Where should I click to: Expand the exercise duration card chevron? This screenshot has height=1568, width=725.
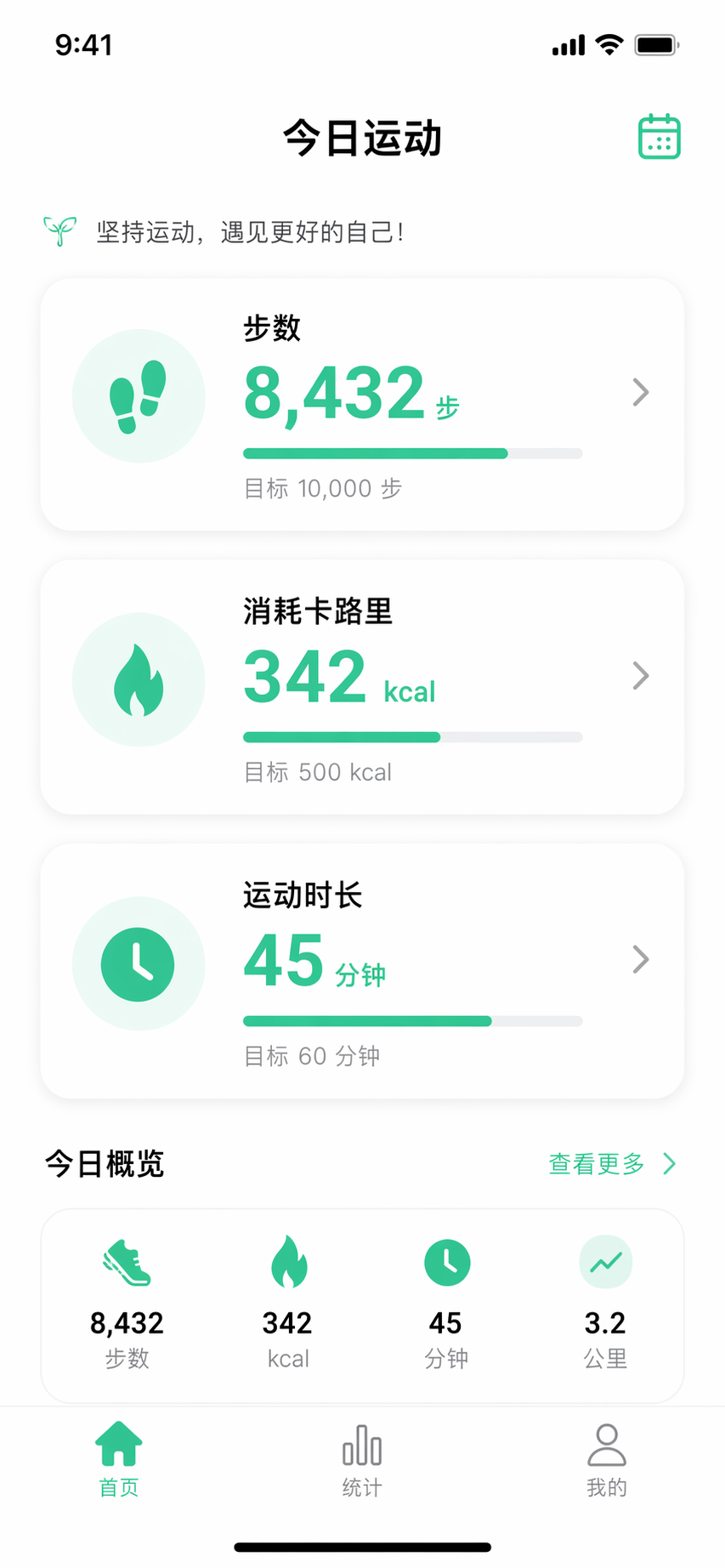640,959
